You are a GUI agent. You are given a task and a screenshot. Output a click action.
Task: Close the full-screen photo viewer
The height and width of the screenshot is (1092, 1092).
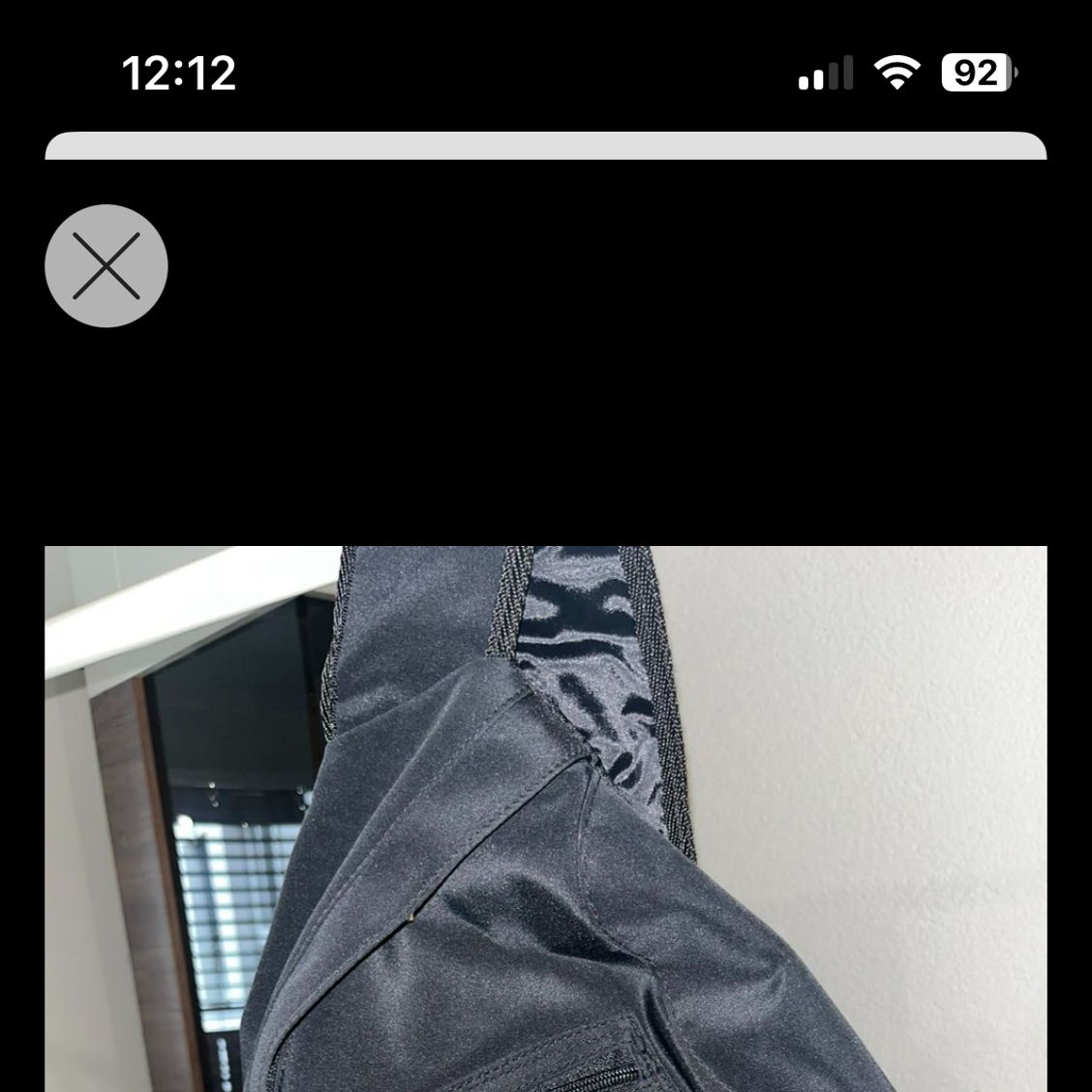106,265
